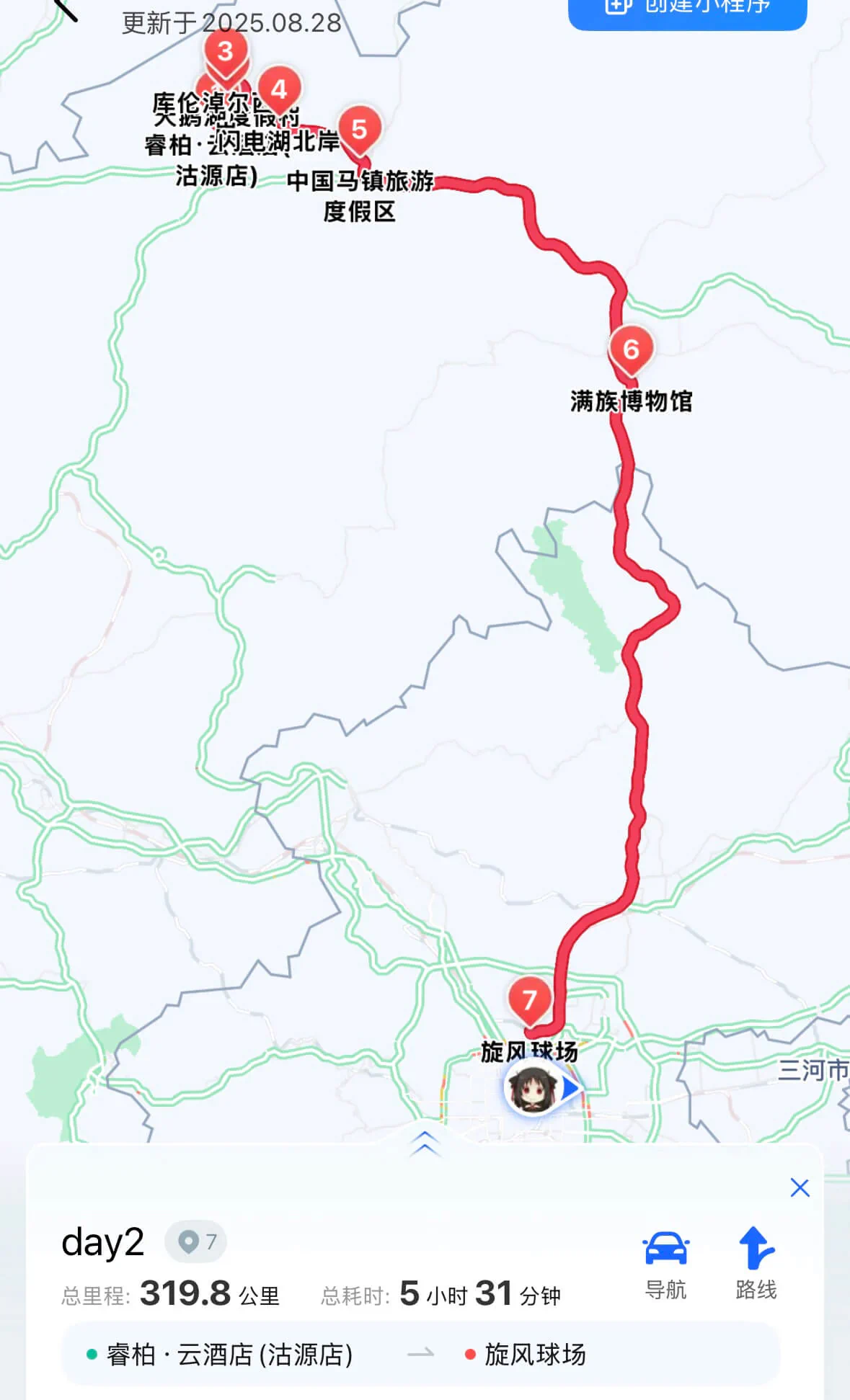The width and height of the screenshot is (850, 1400).
Task: Go back using the top-left arrow
Action: pos(66,9)
